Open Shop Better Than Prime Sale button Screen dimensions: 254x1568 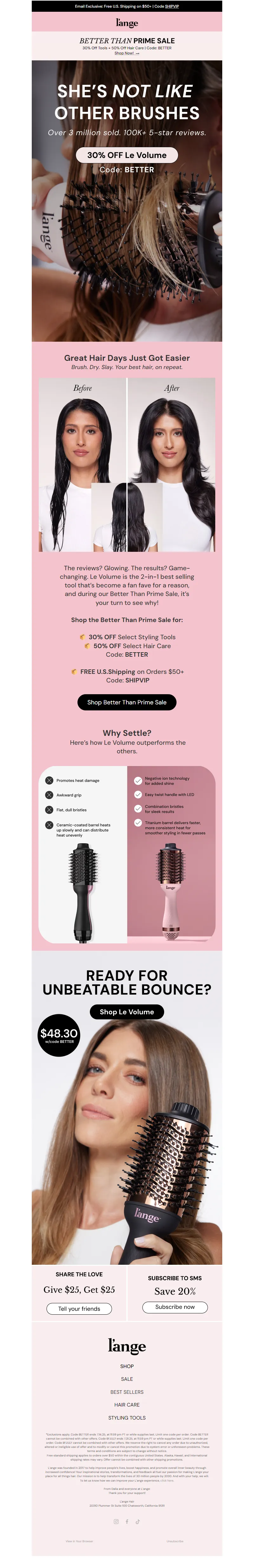click(x=126, y=702)
